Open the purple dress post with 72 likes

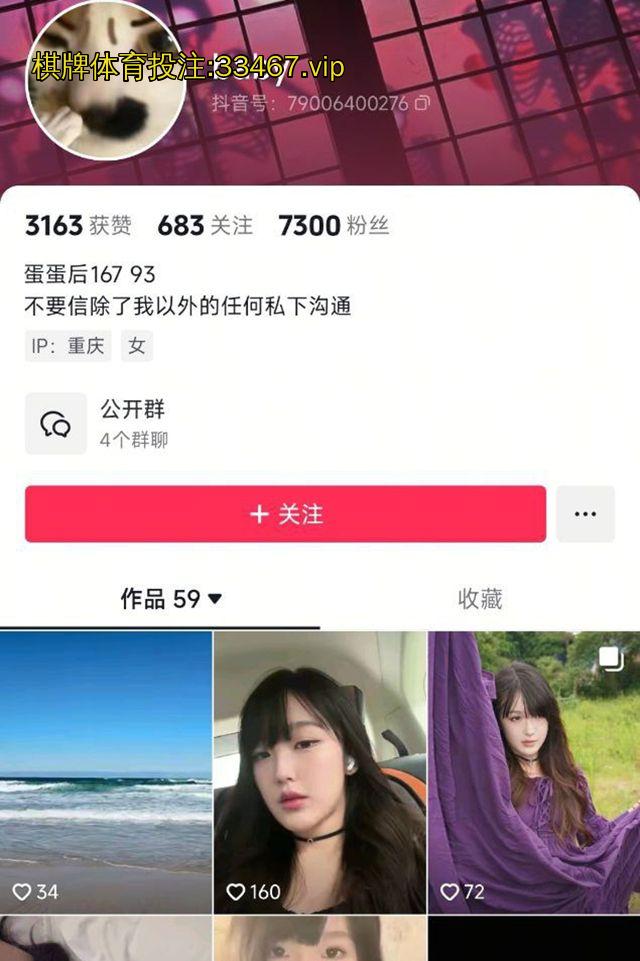pyautogui.click(x=534, y=770)
